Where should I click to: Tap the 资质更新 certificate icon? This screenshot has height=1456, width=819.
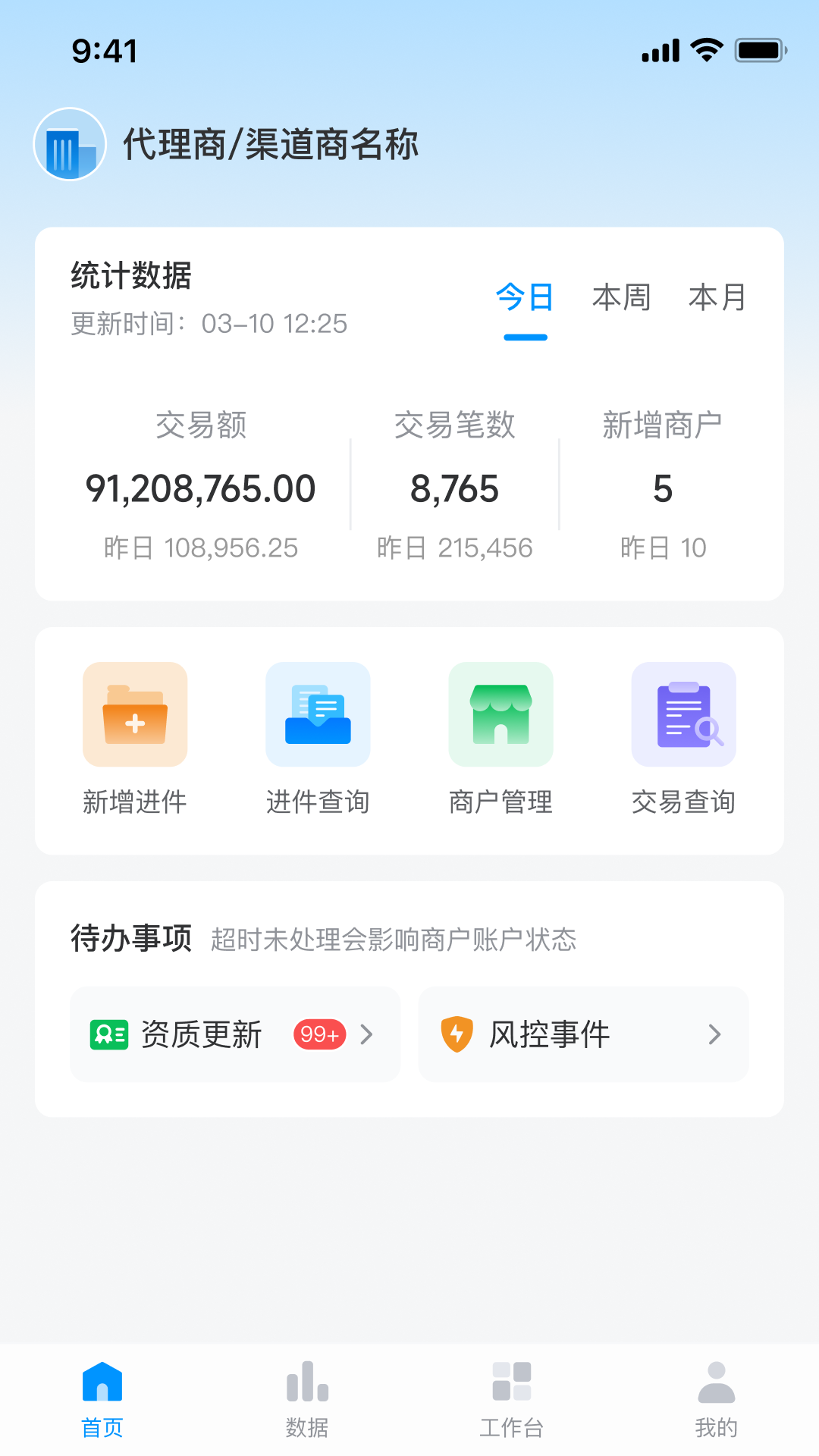(110, 1034)
